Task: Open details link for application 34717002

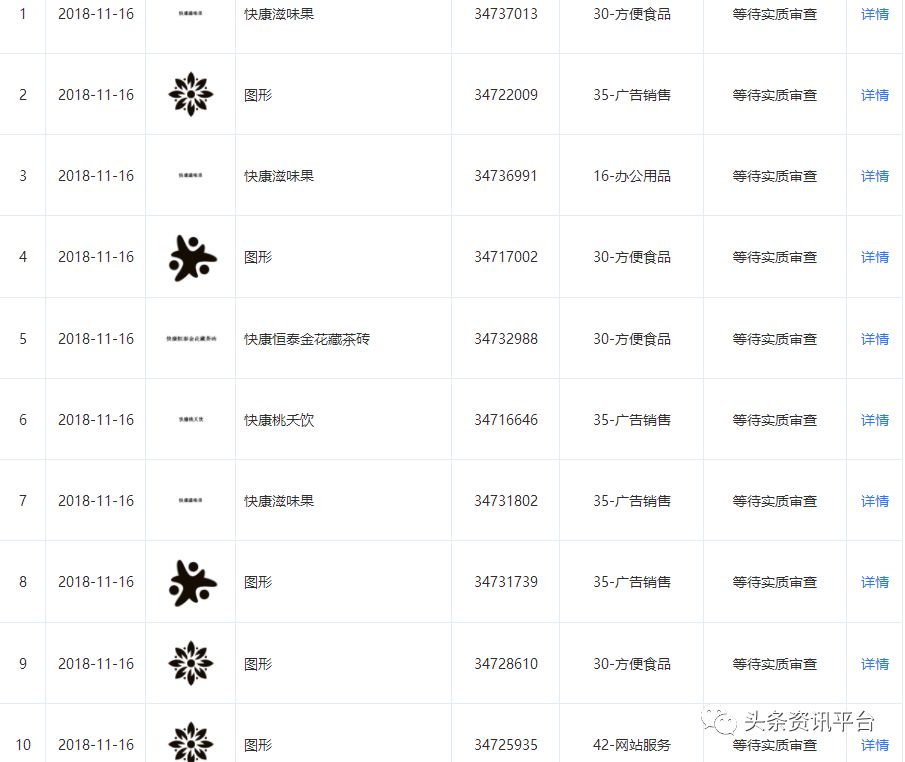Action: [x=874, y=257]
